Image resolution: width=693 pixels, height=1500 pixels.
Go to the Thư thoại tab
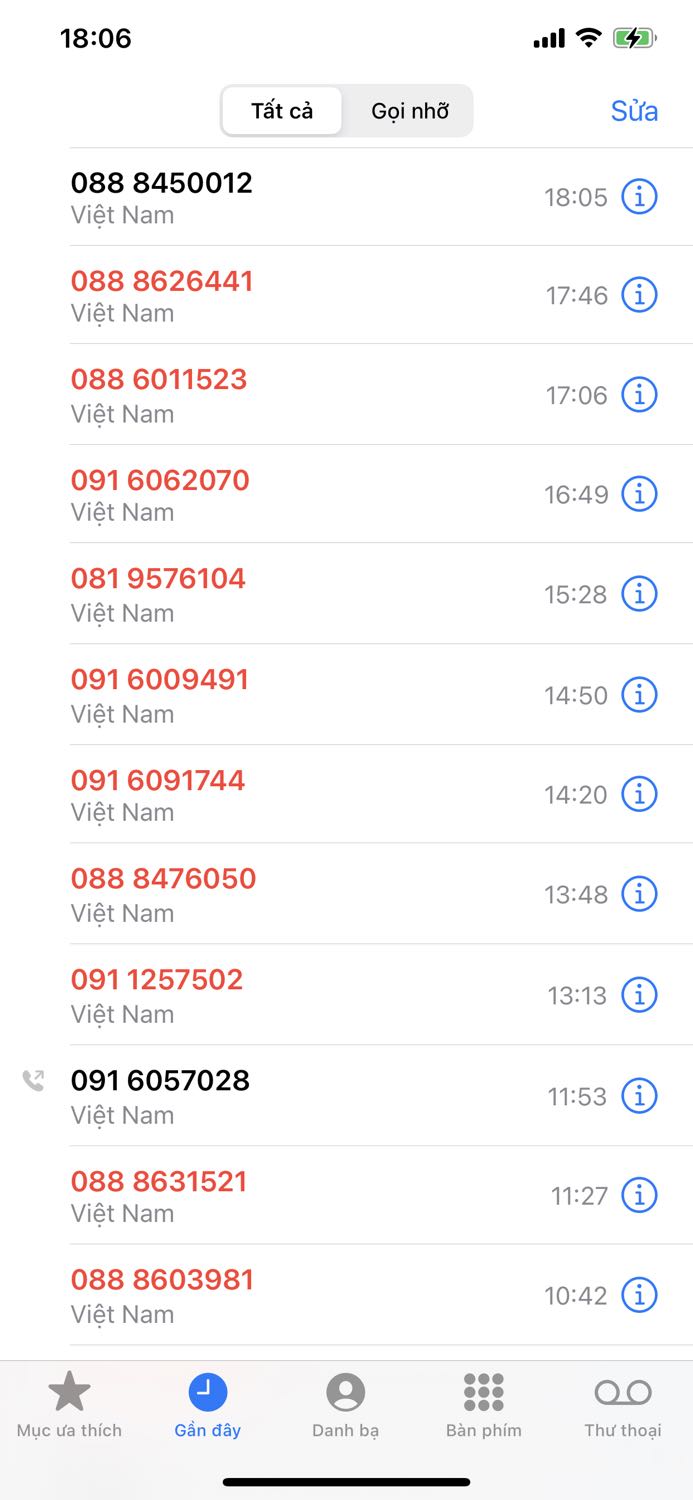[622, 1404]
